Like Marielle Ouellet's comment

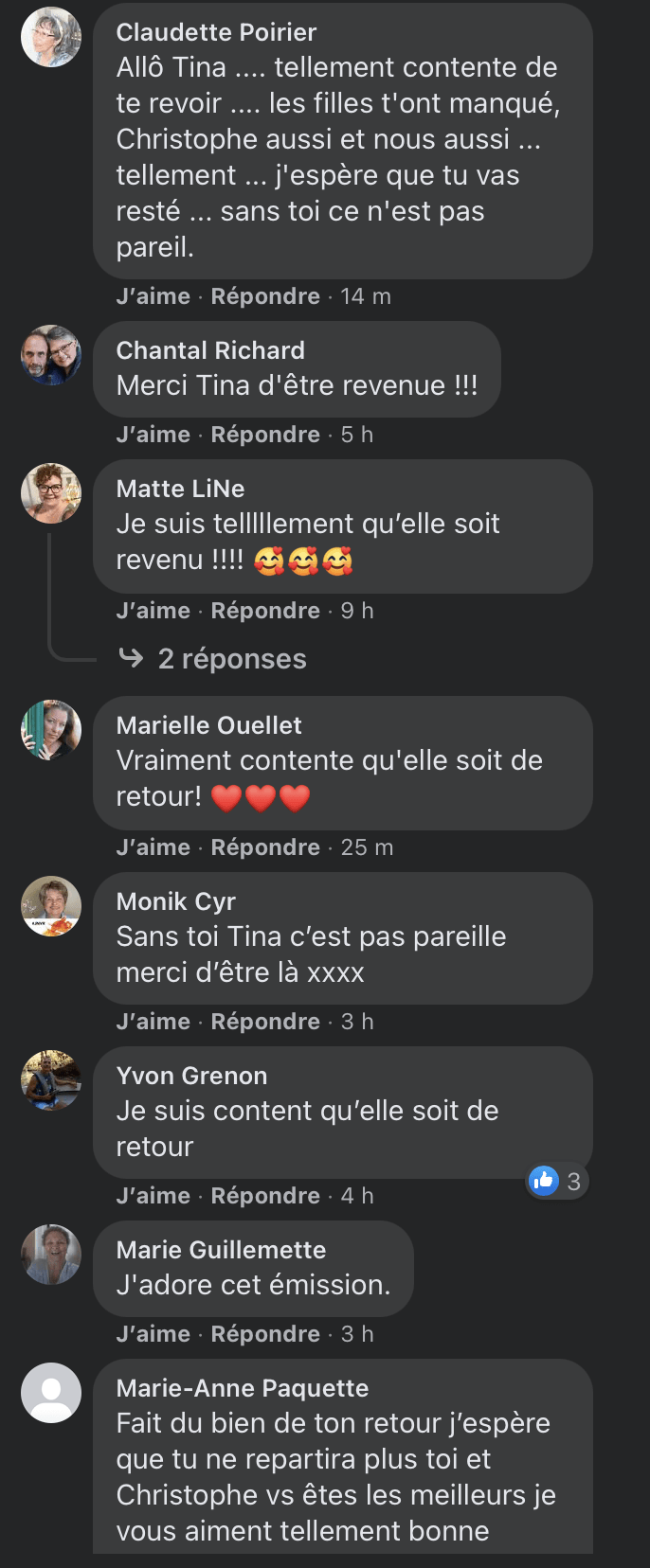[153, 847]
